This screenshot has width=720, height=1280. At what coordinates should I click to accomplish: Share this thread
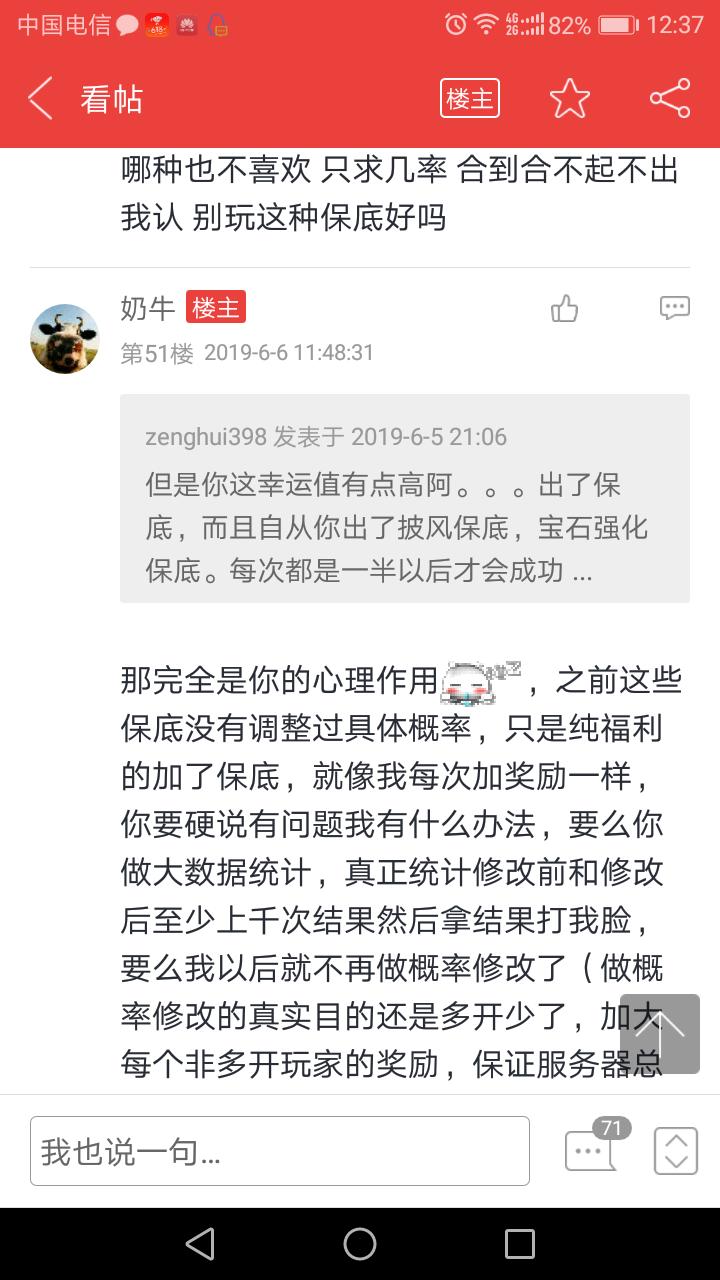(x=669, y=99)
